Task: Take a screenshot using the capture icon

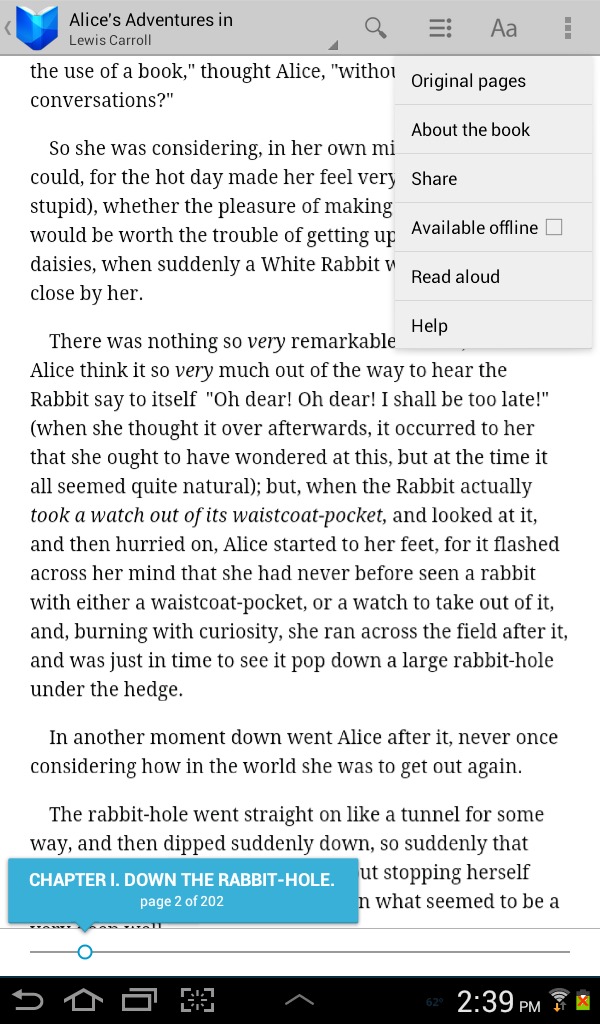Action: coord(197,1000)
